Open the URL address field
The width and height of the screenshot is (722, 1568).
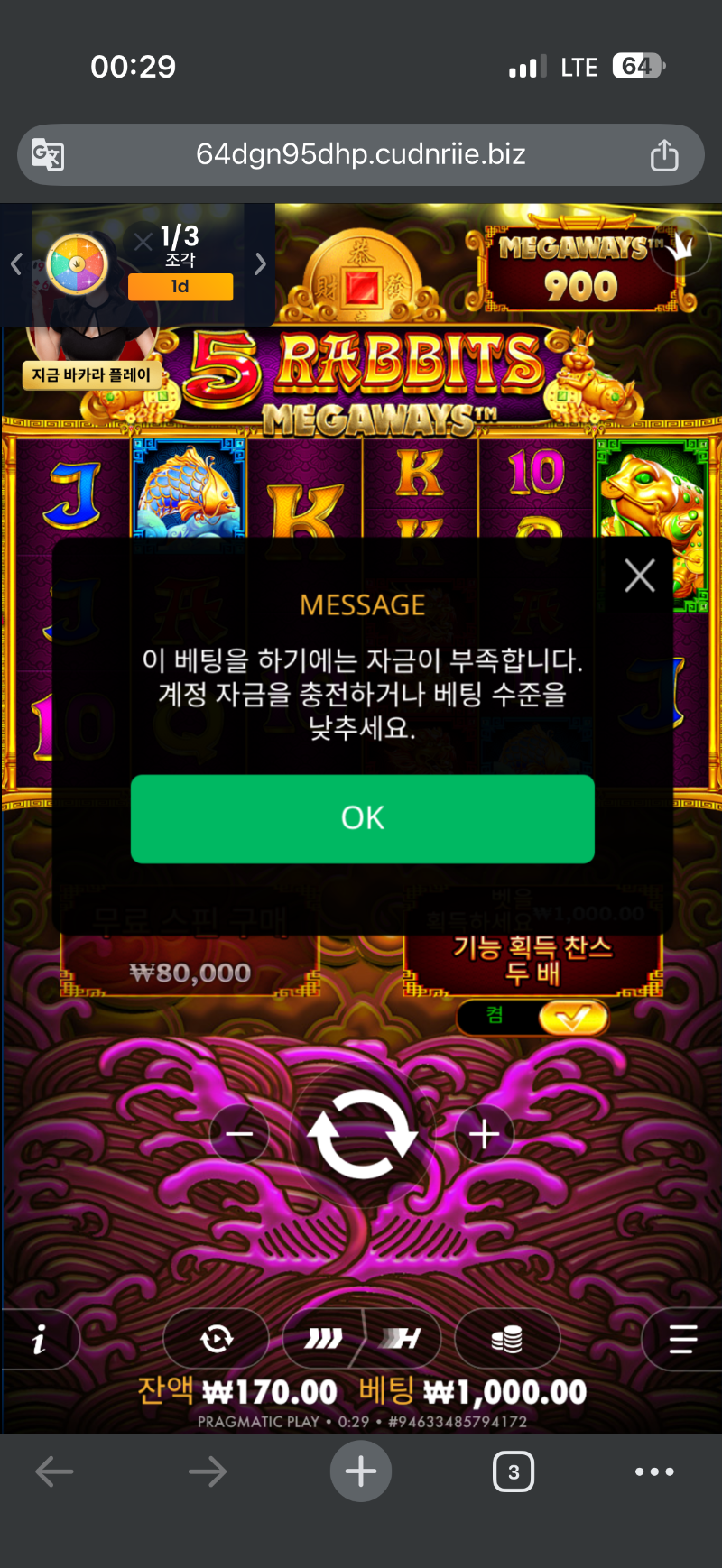pos(361,154)
